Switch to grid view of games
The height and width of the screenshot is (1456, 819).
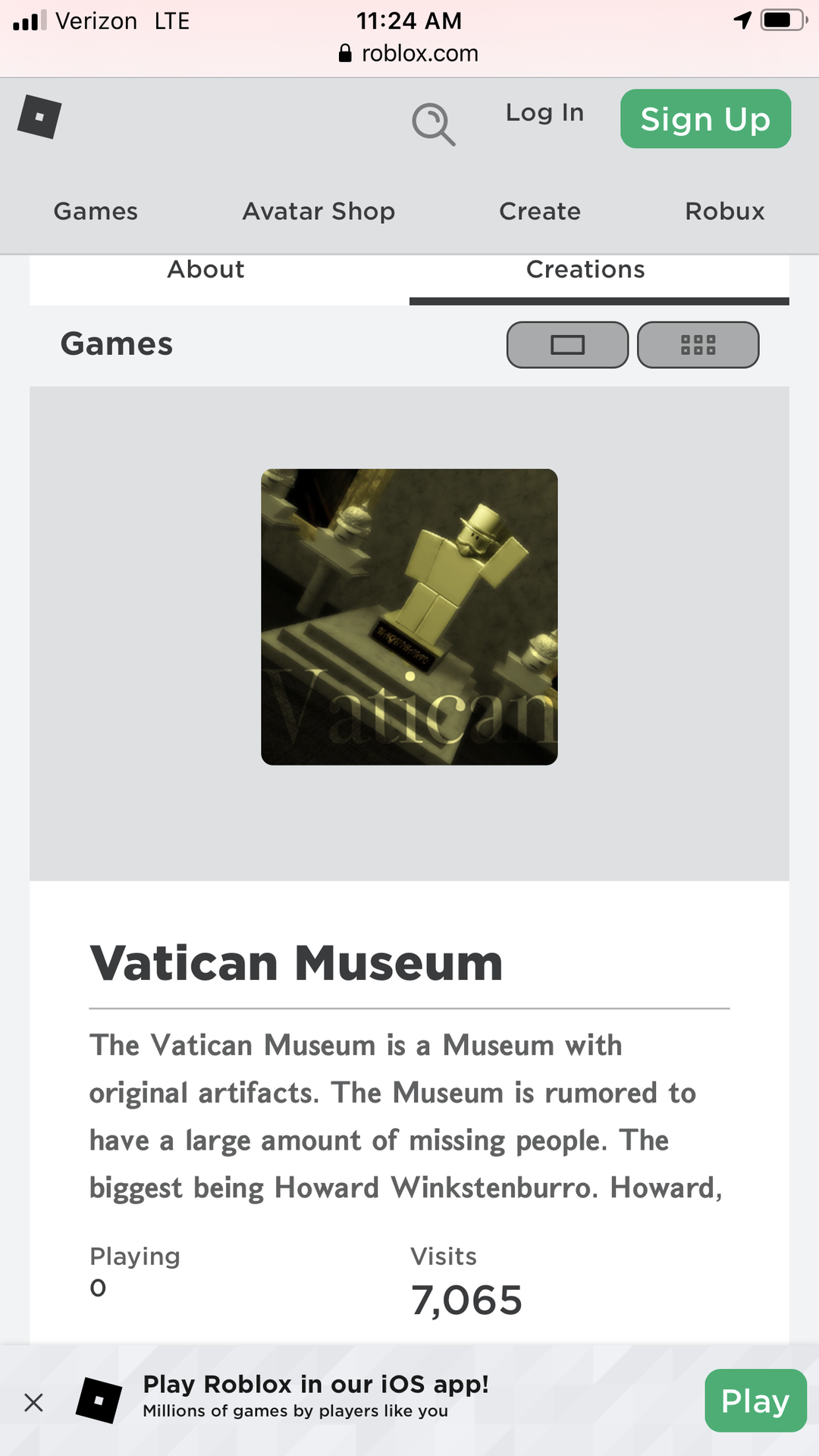click(x=698, y=345)
